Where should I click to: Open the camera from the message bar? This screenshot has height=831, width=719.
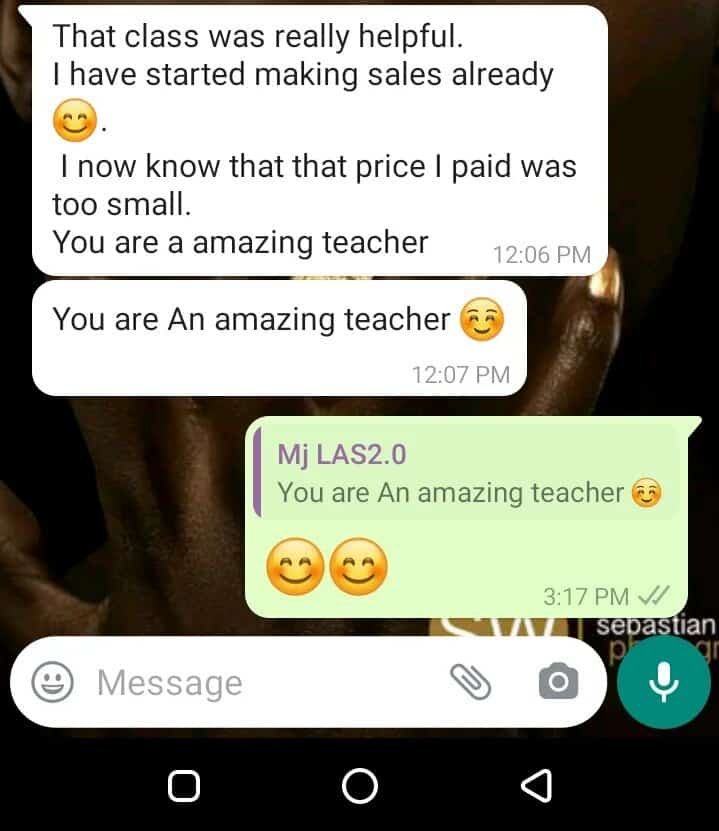tap(557, 682)
